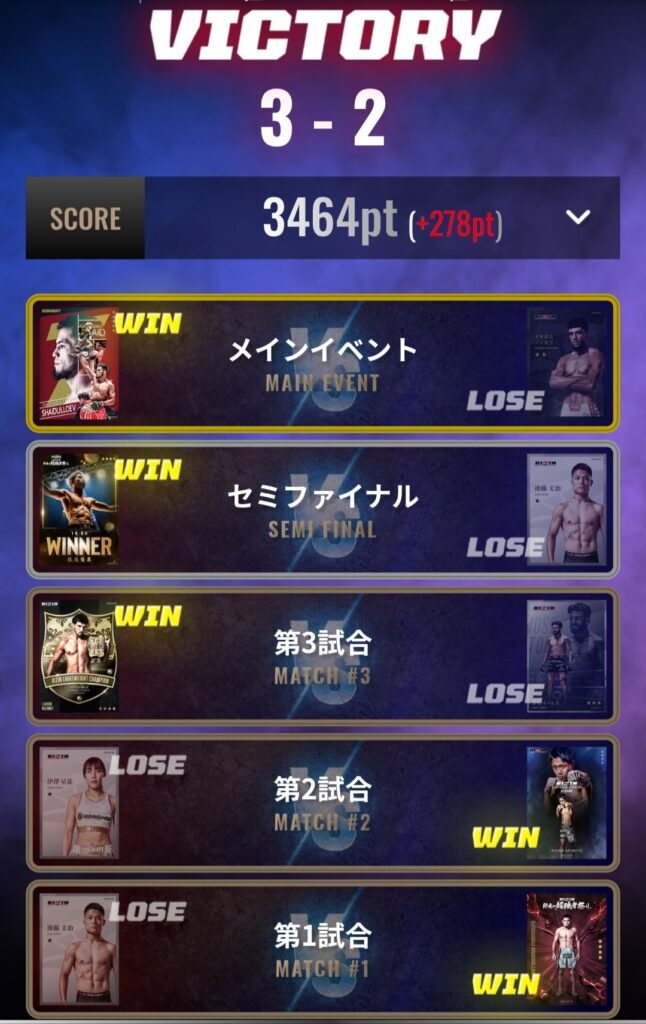This screenshot has height=1024, width=646.
Task: View the 第2試合 match result
Action: (x=322, y=802)
